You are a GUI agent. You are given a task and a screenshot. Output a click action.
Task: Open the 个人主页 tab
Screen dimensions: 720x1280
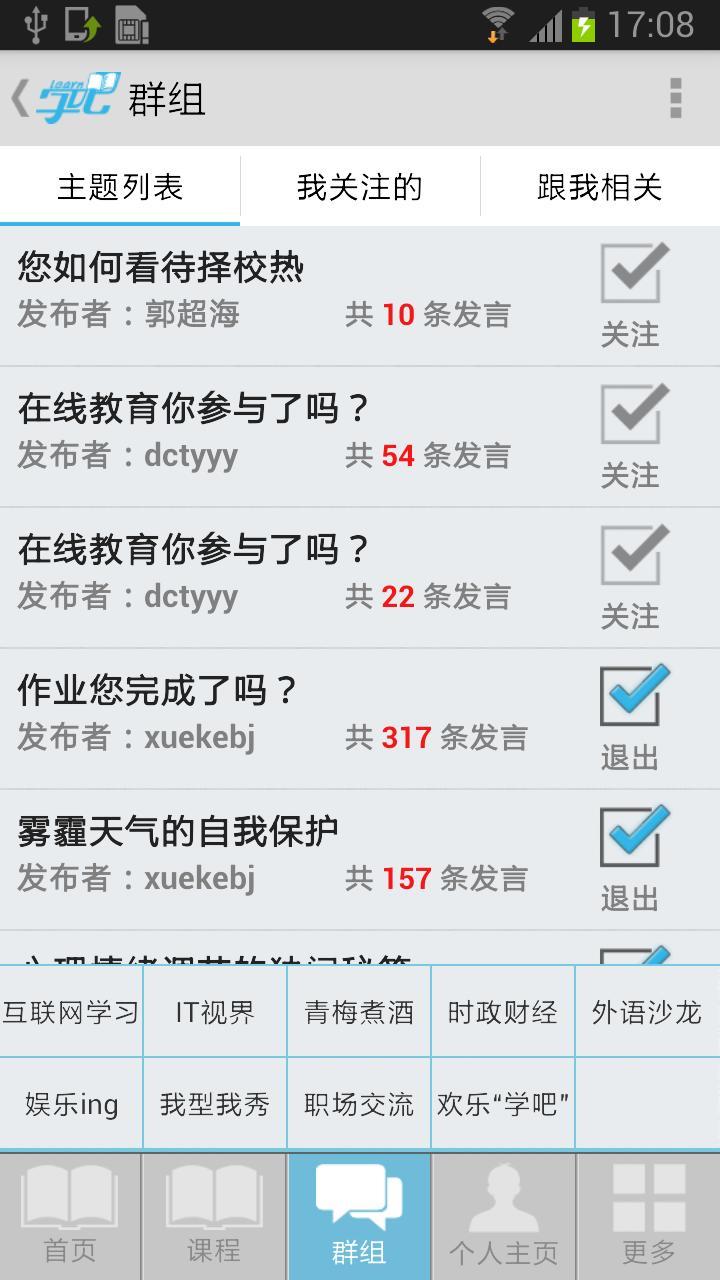(504, 1217)
